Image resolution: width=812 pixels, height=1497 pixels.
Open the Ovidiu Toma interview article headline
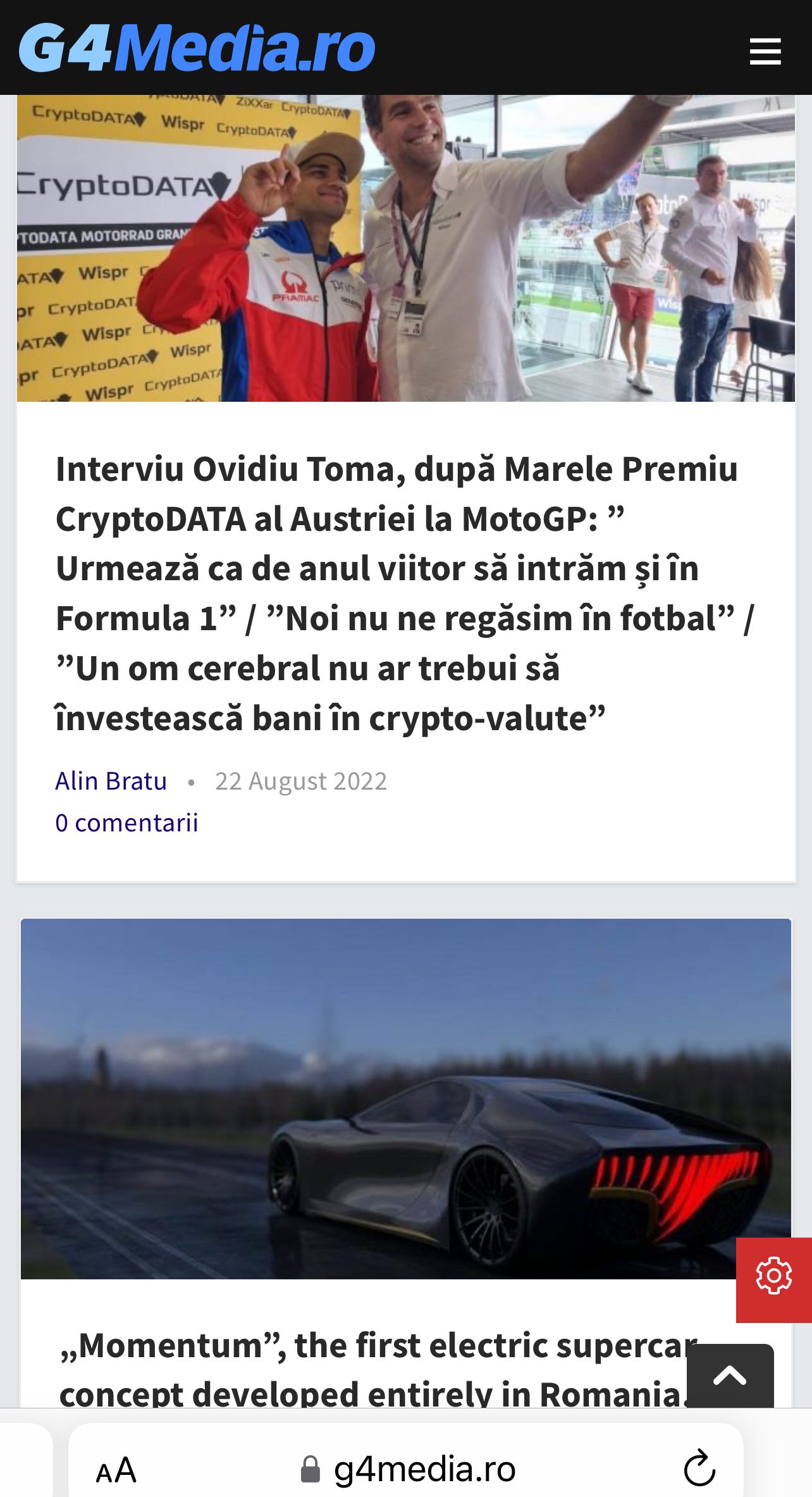(x=405, y=593)
